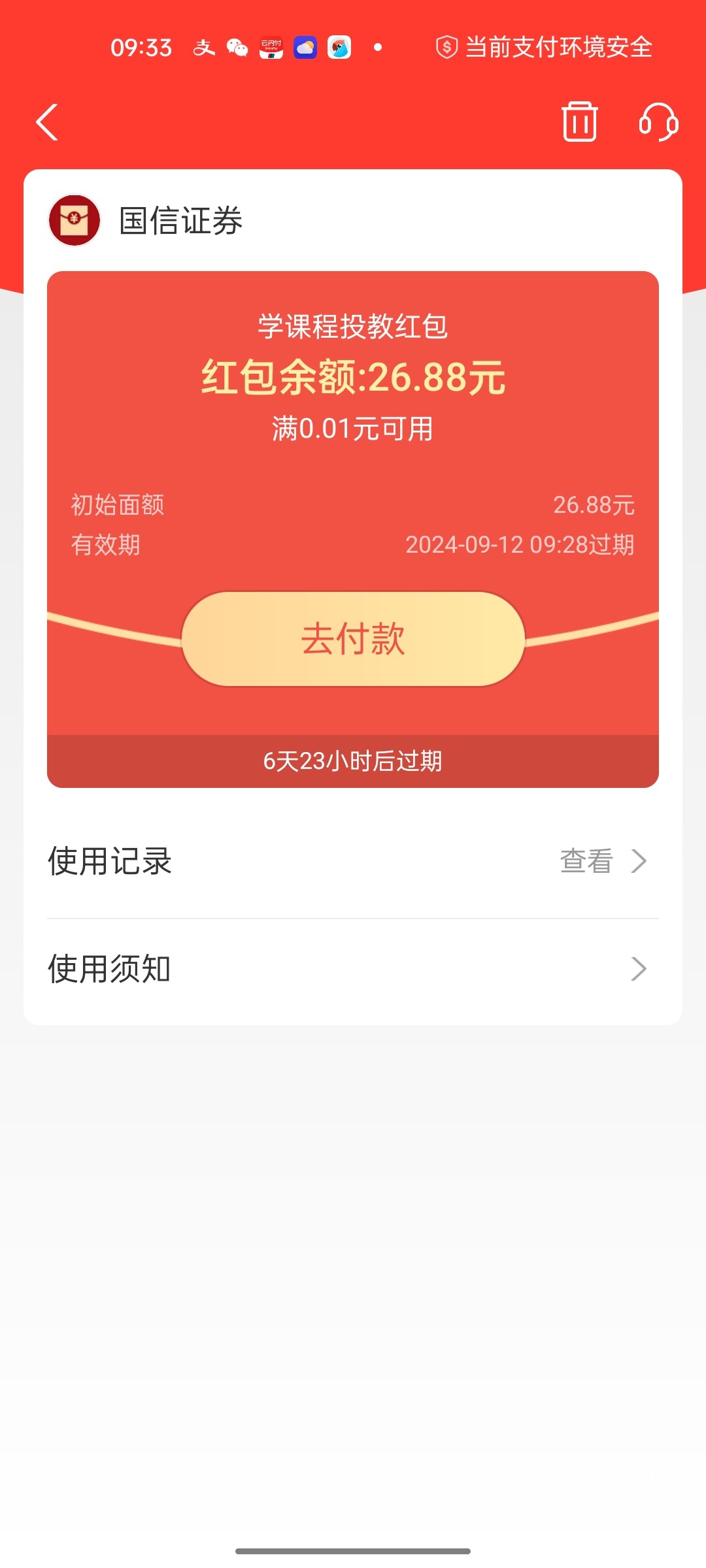The height and width of the screenshot is (1568, 706).
Task: Tap the trash icon to delete this red packet
Action: click(579, 122)
